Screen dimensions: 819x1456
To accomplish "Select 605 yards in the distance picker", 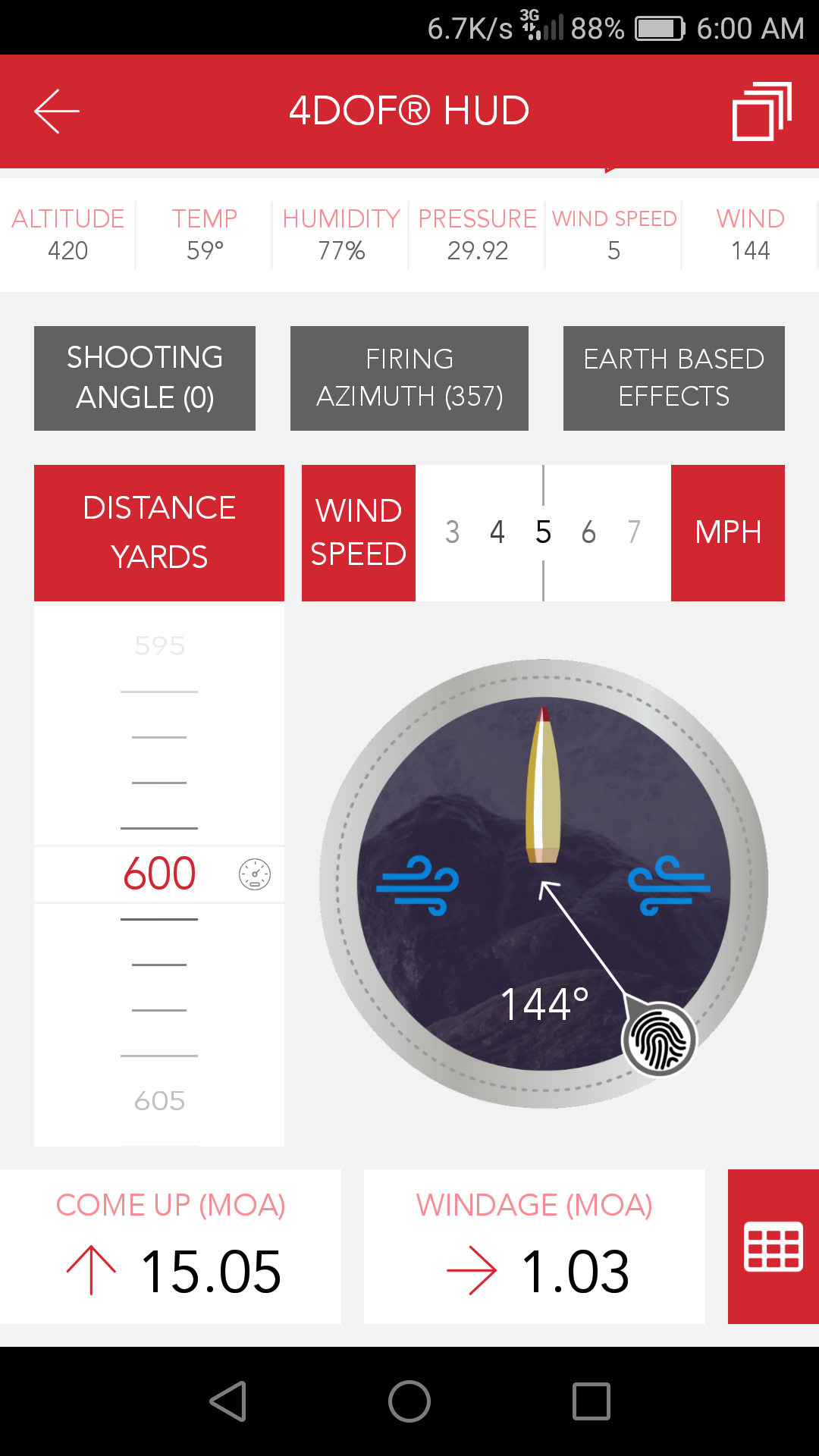I will point(159,1100).
